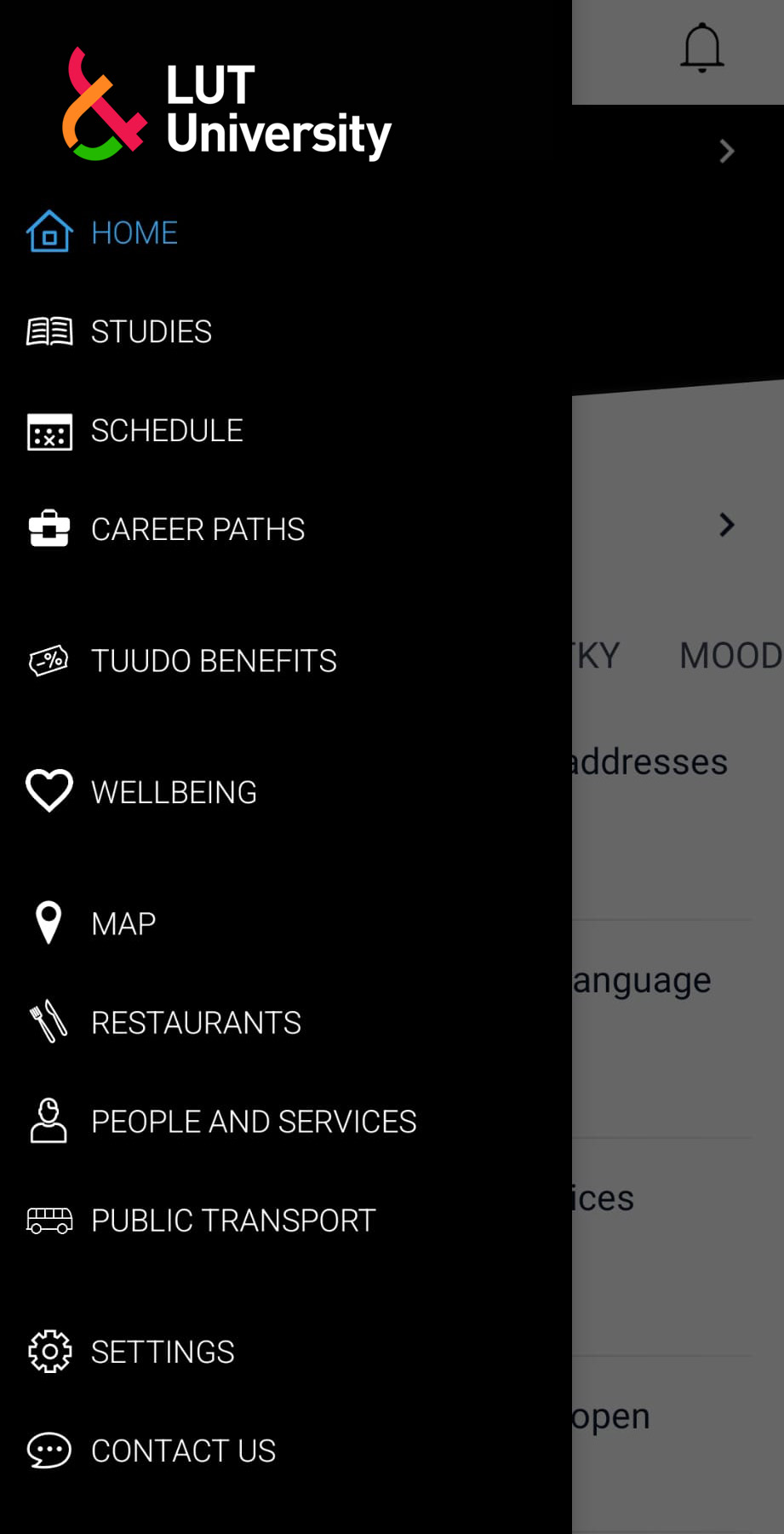Switch to the Moodle tab in background
Viewport: 784px width, 1534px height.
[x=732, y=655]
